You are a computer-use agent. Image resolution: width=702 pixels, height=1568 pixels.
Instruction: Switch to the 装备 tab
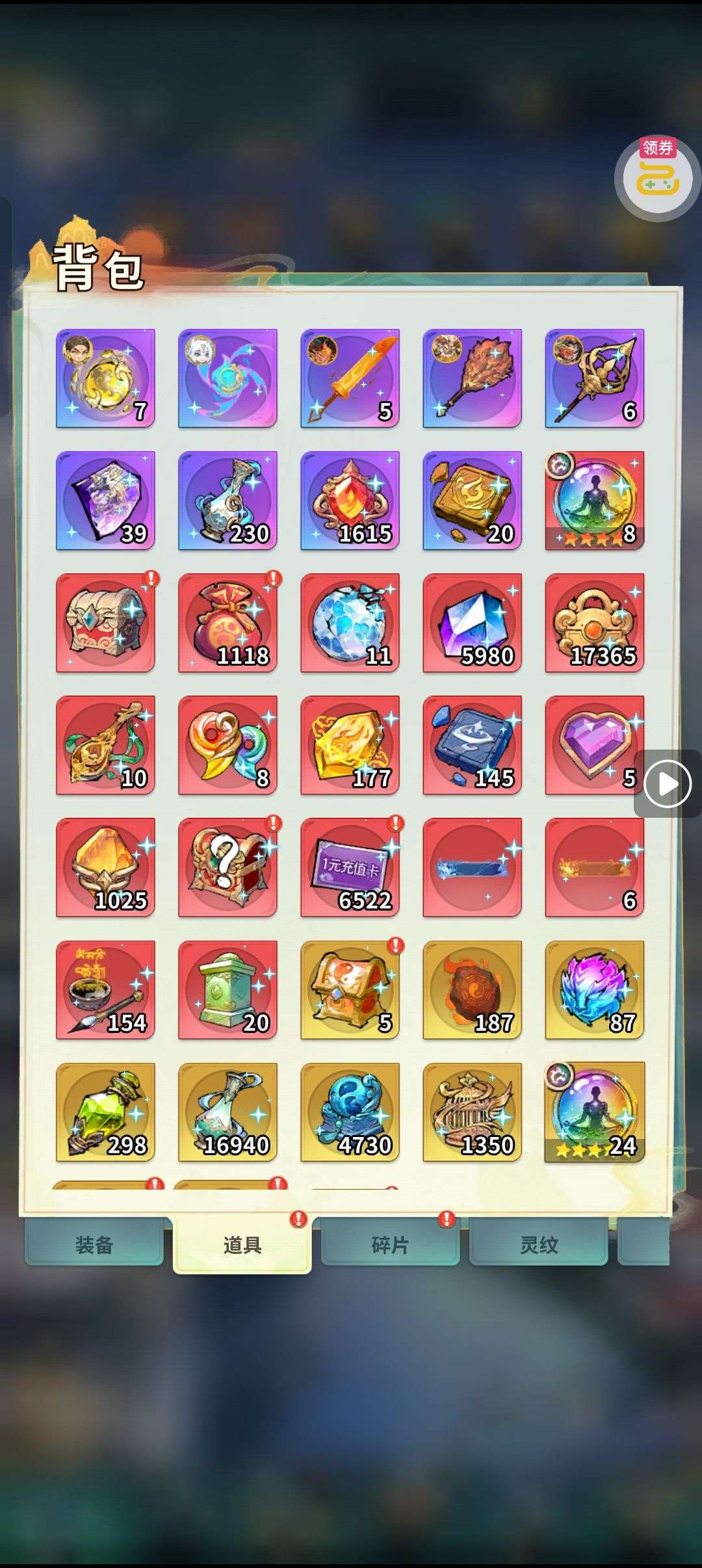[94, 1244]
